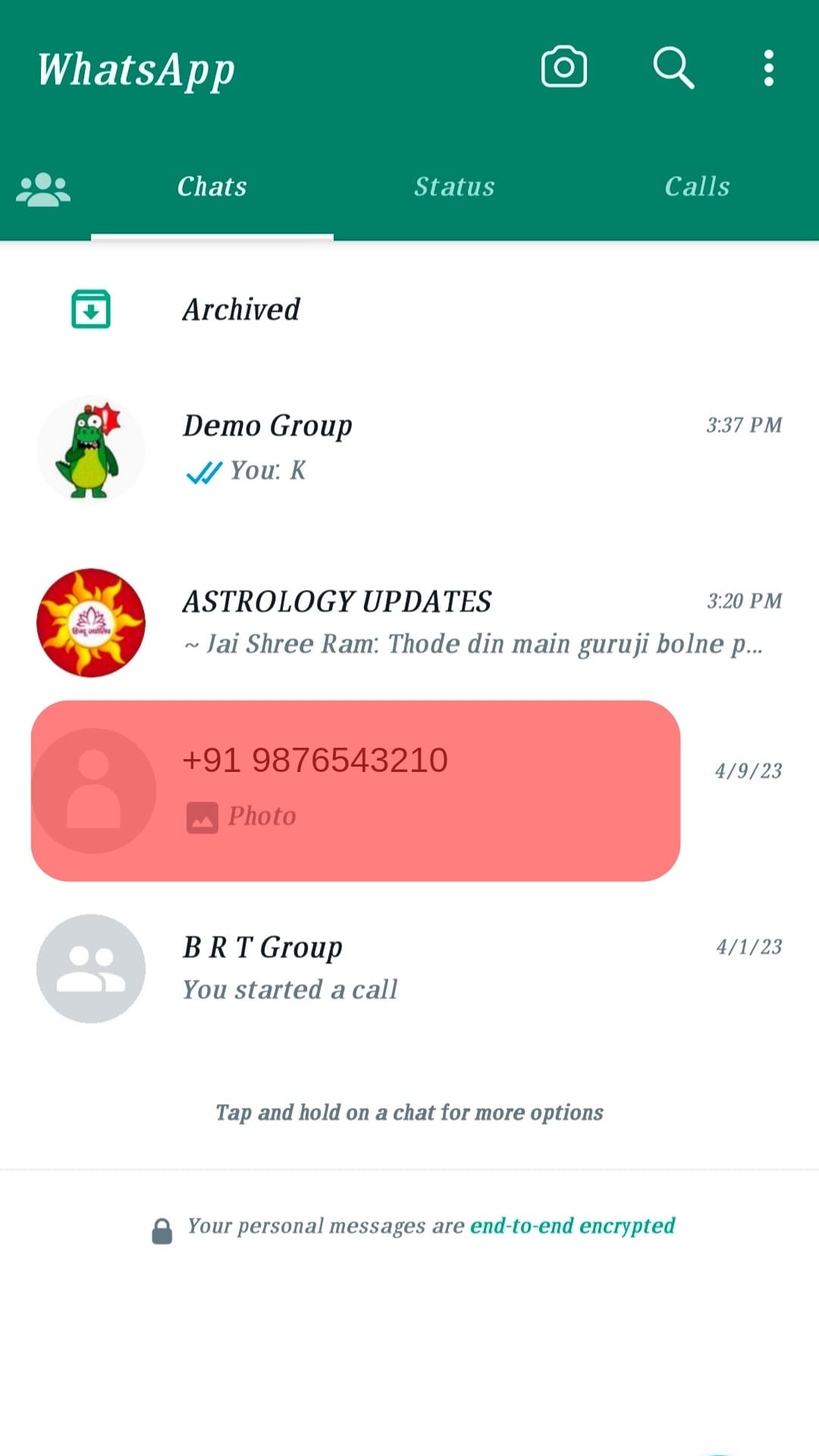Open the camera icon
This screenshot has width=819, height=1456.
[563, 67]
